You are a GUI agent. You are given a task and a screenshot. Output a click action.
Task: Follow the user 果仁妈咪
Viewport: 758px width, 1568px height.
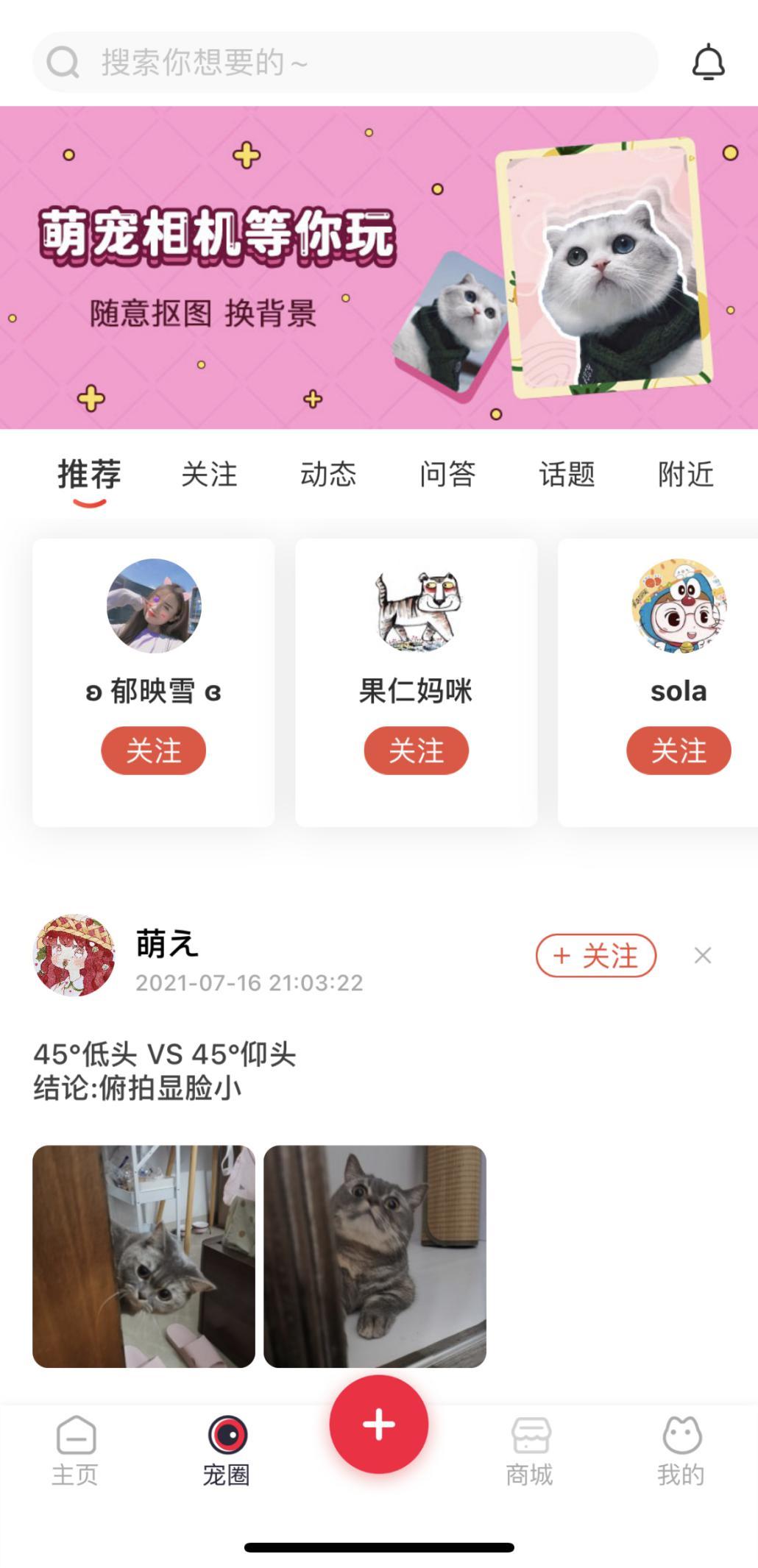(x=416, y=751)
